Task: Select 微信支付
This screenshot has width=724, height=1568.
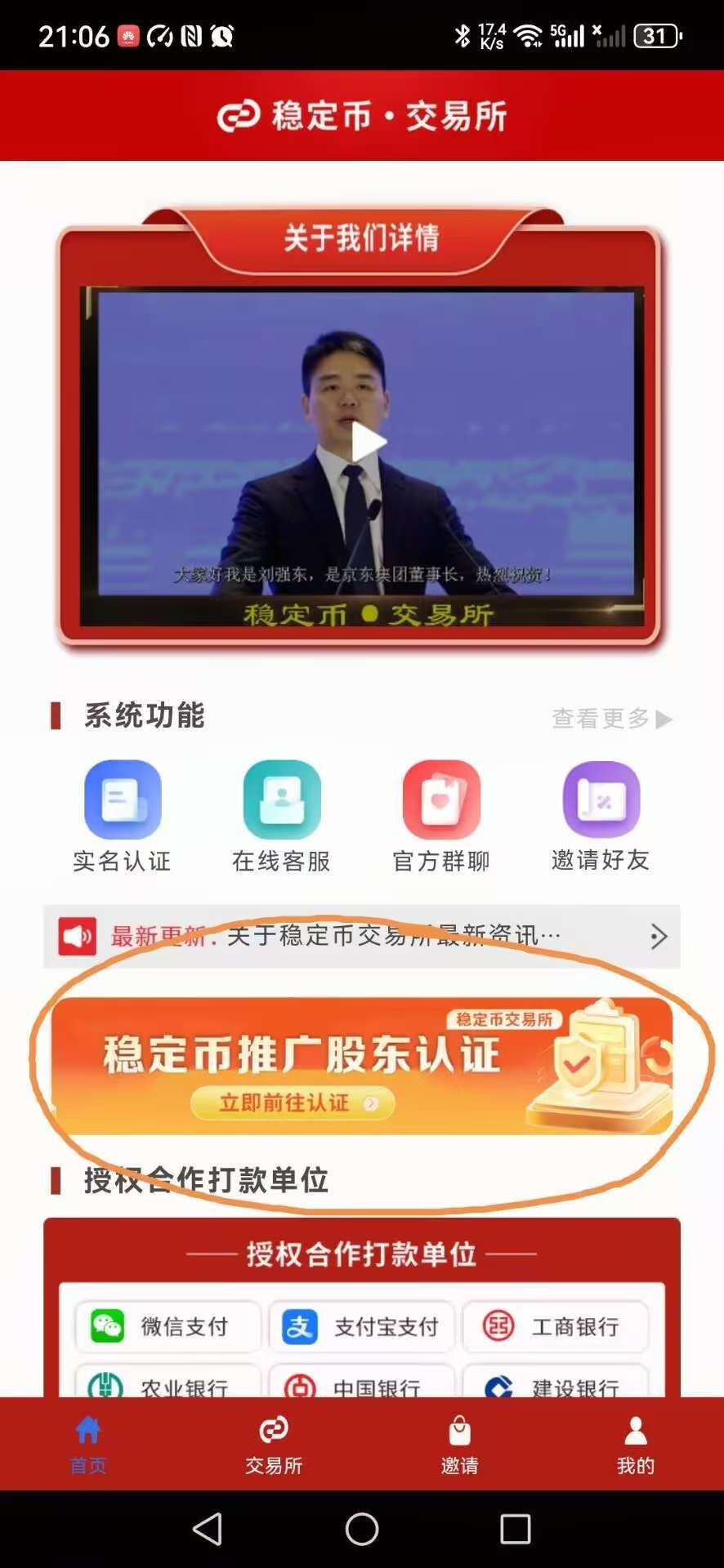Action: 168,1326
